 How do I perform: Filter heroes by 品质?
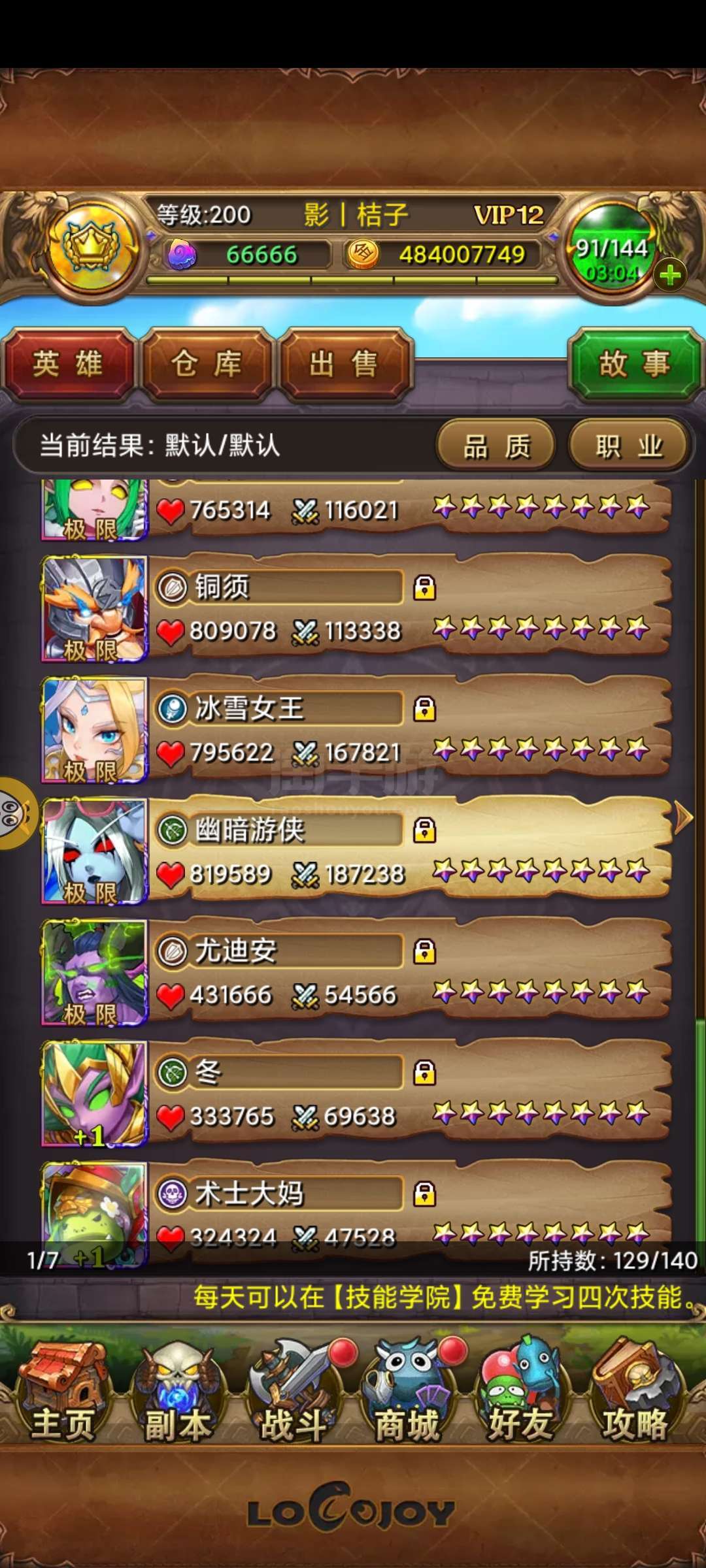point(497,447)
